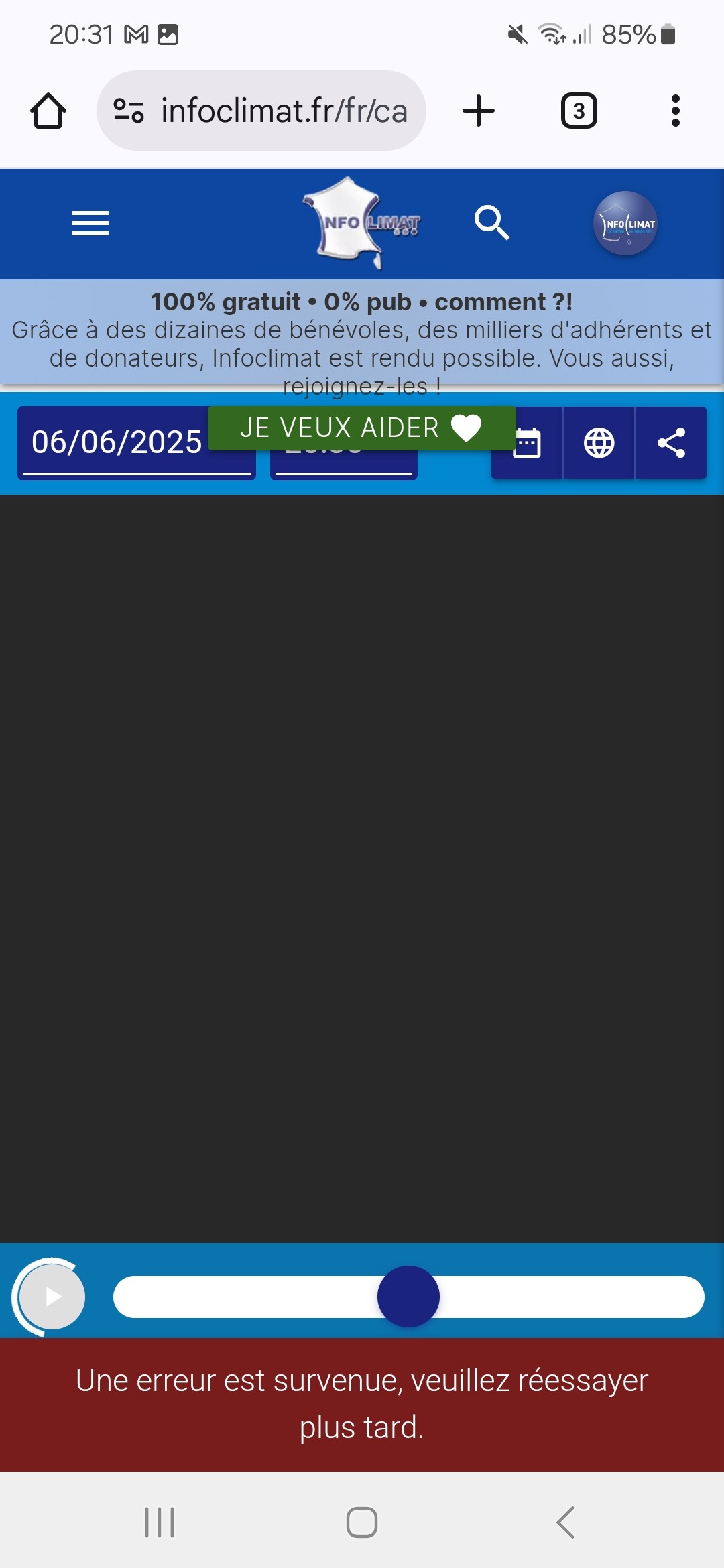Screen dimensions: 724x1568
Task: Tap the infoclimat.fr address bar
Action: 261,111
